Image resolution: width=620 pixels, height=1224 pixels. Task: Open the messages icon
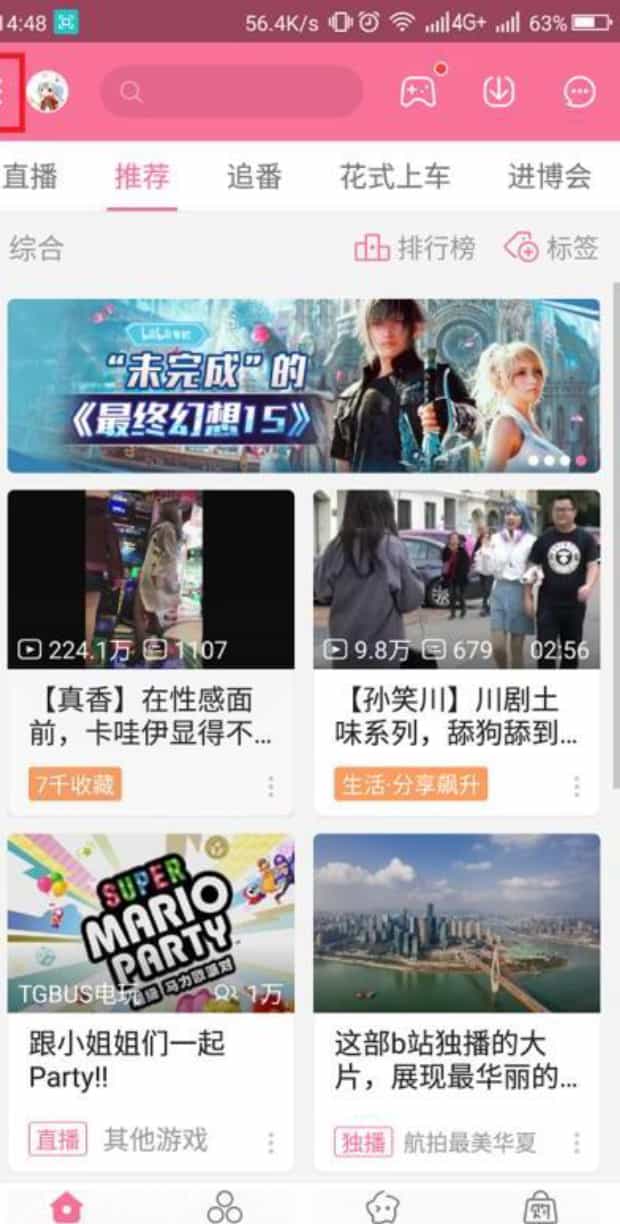579,92
